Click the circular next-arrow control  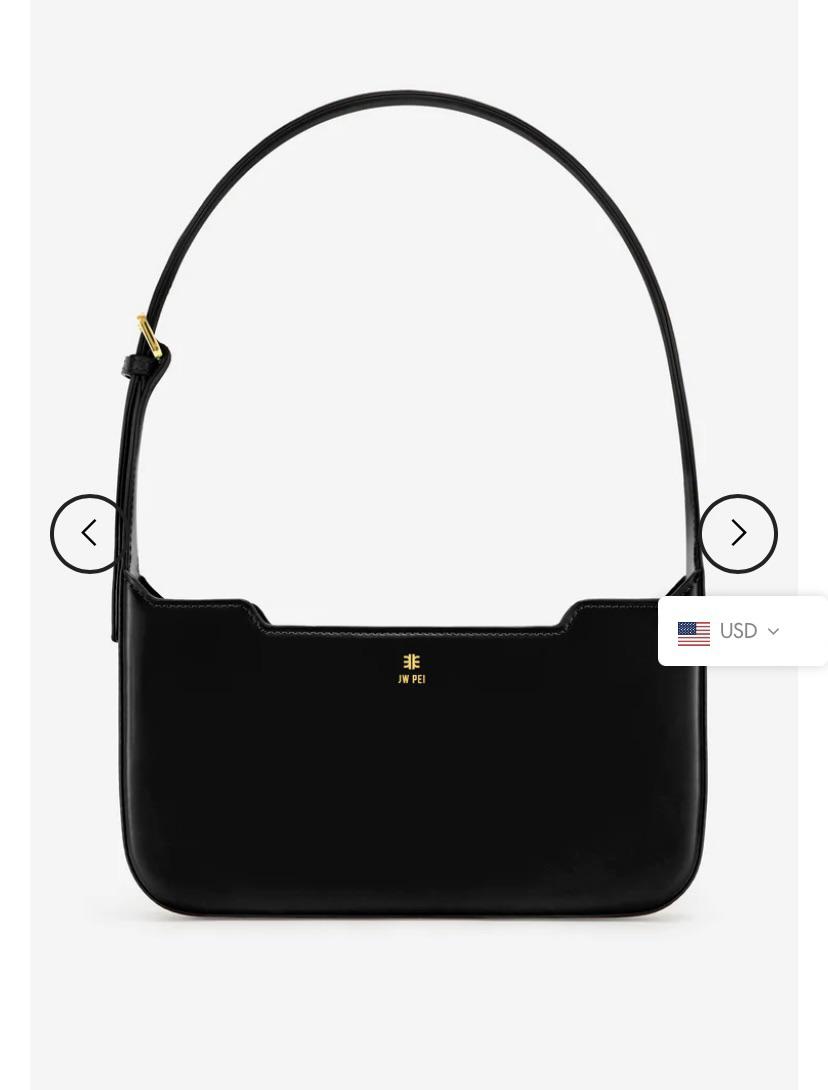tap(738, 533)
